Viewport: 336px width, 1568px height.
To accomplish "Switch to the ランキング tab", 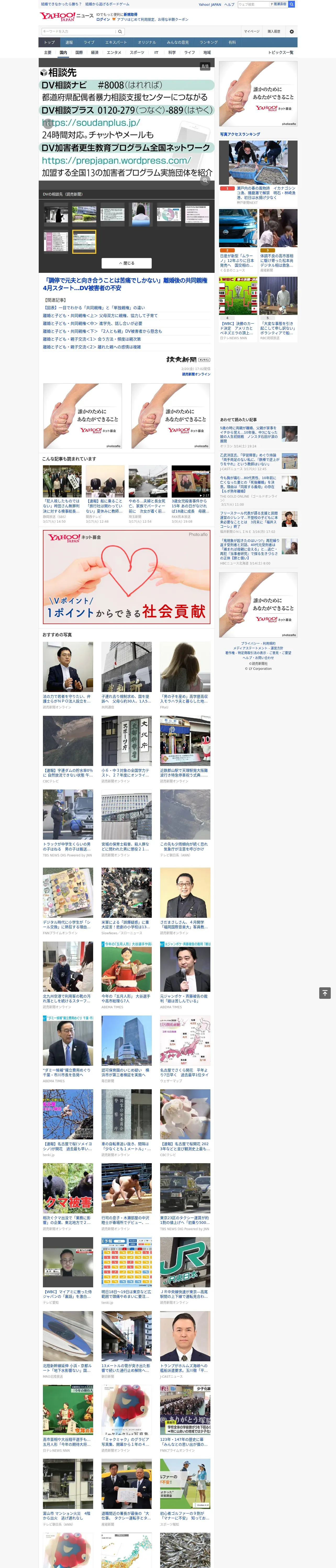I will 209,42.
